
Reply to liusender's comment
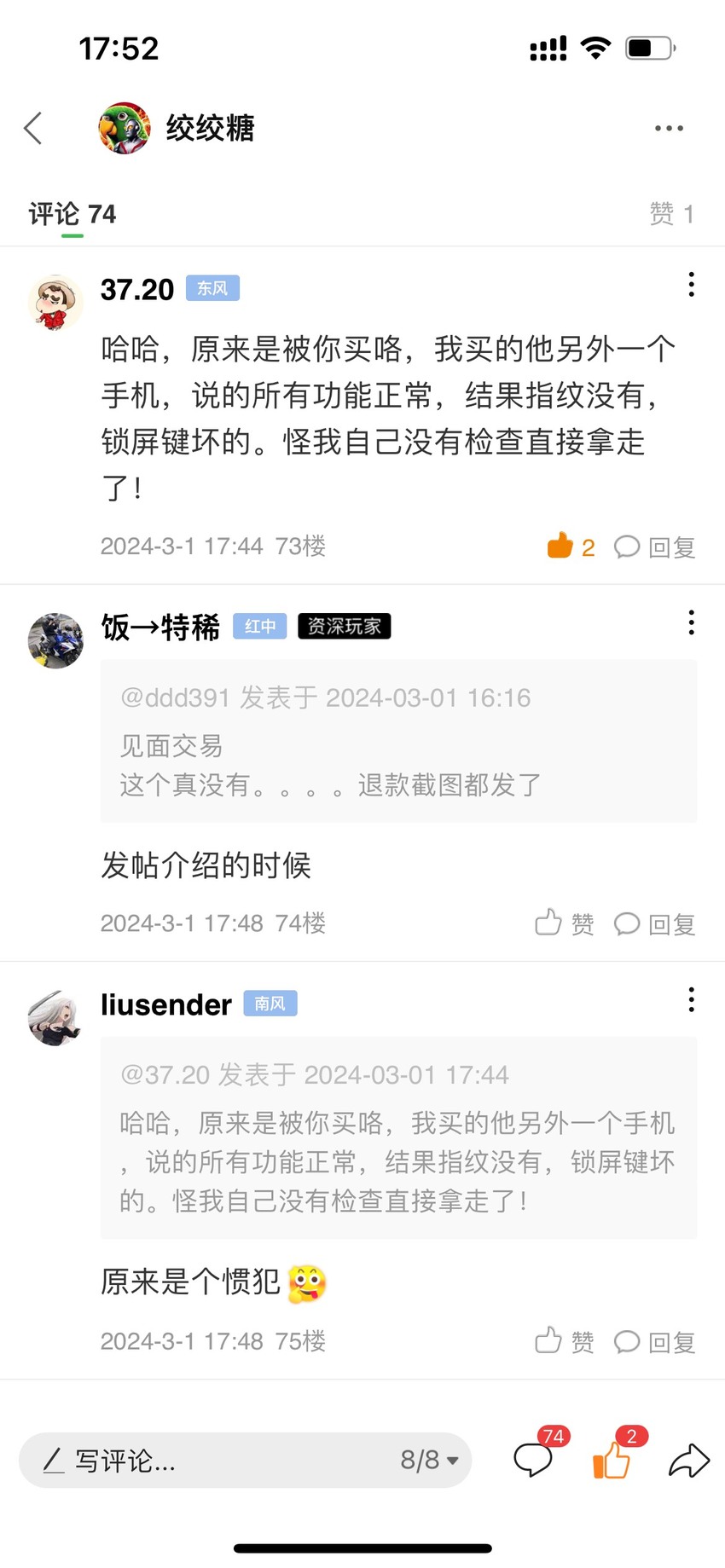click(x=655, y=1341)
